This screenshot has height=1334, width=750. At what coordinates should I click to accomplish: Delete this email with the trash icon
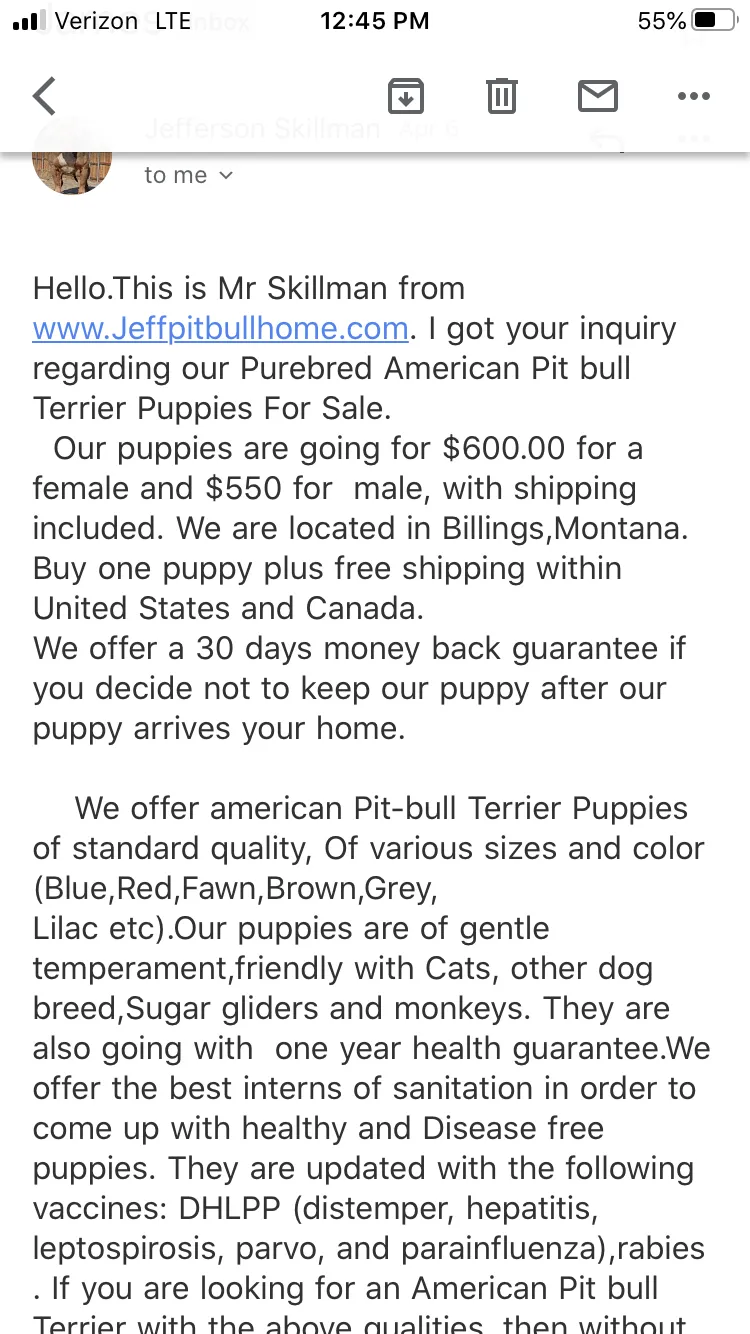(x=502, y=96)
